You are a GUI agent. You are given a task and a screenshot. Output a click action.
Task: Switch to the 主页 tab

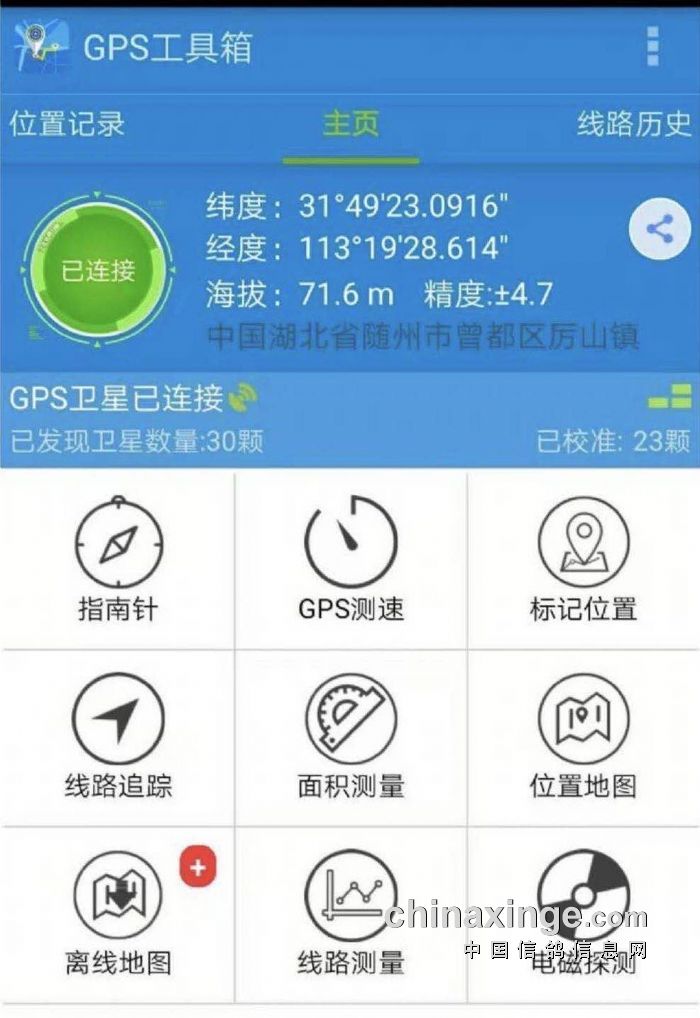350,124
